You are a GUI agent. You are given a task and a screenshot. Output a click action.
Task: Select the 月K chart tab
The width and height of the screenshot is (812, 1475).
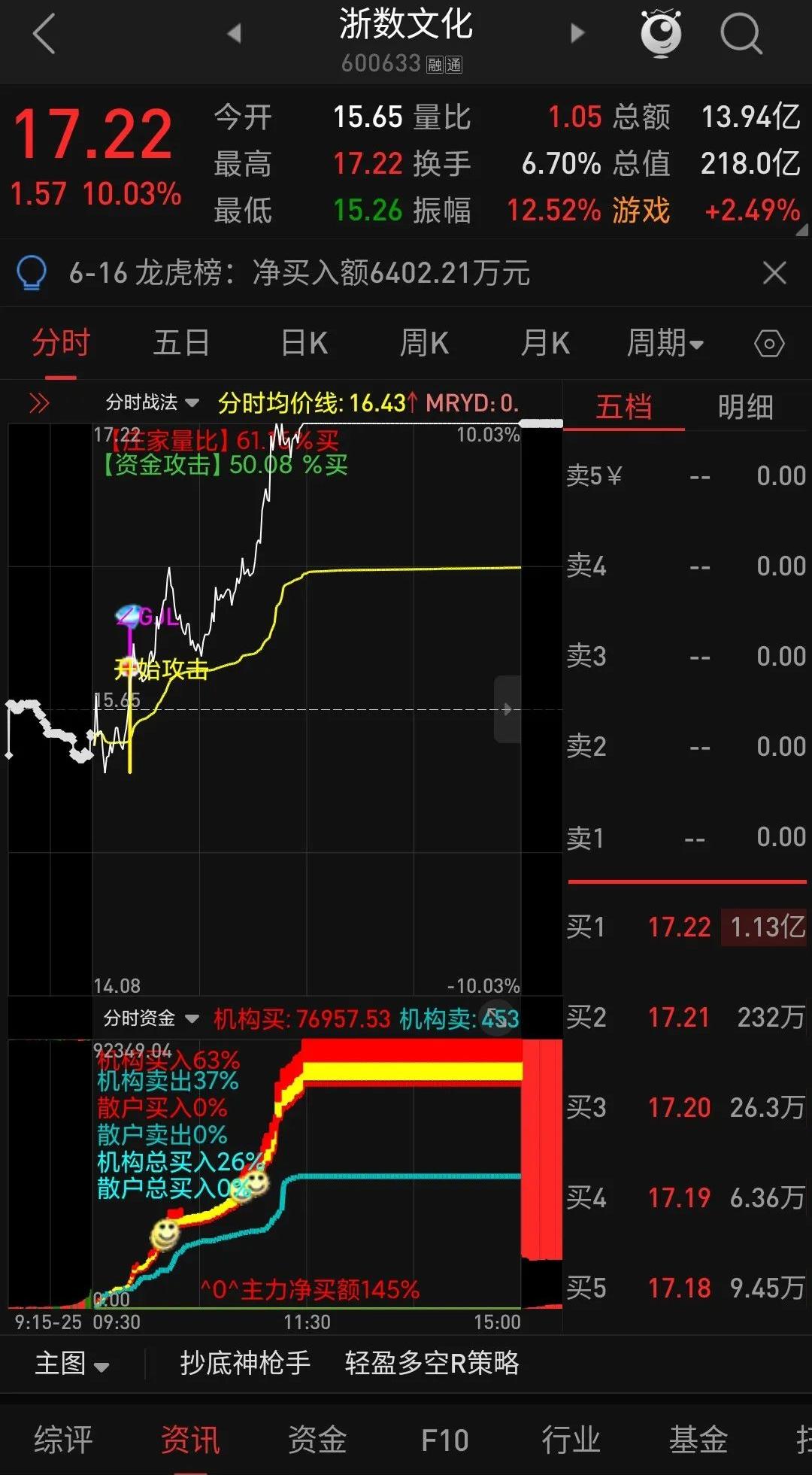click(x=545, y=343)
